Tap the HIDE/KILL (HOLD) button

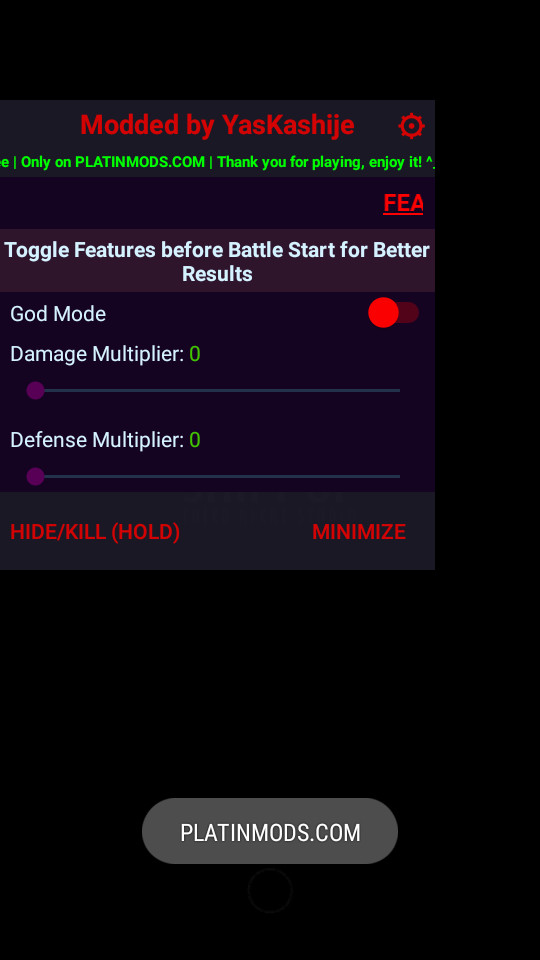point(95,531)
